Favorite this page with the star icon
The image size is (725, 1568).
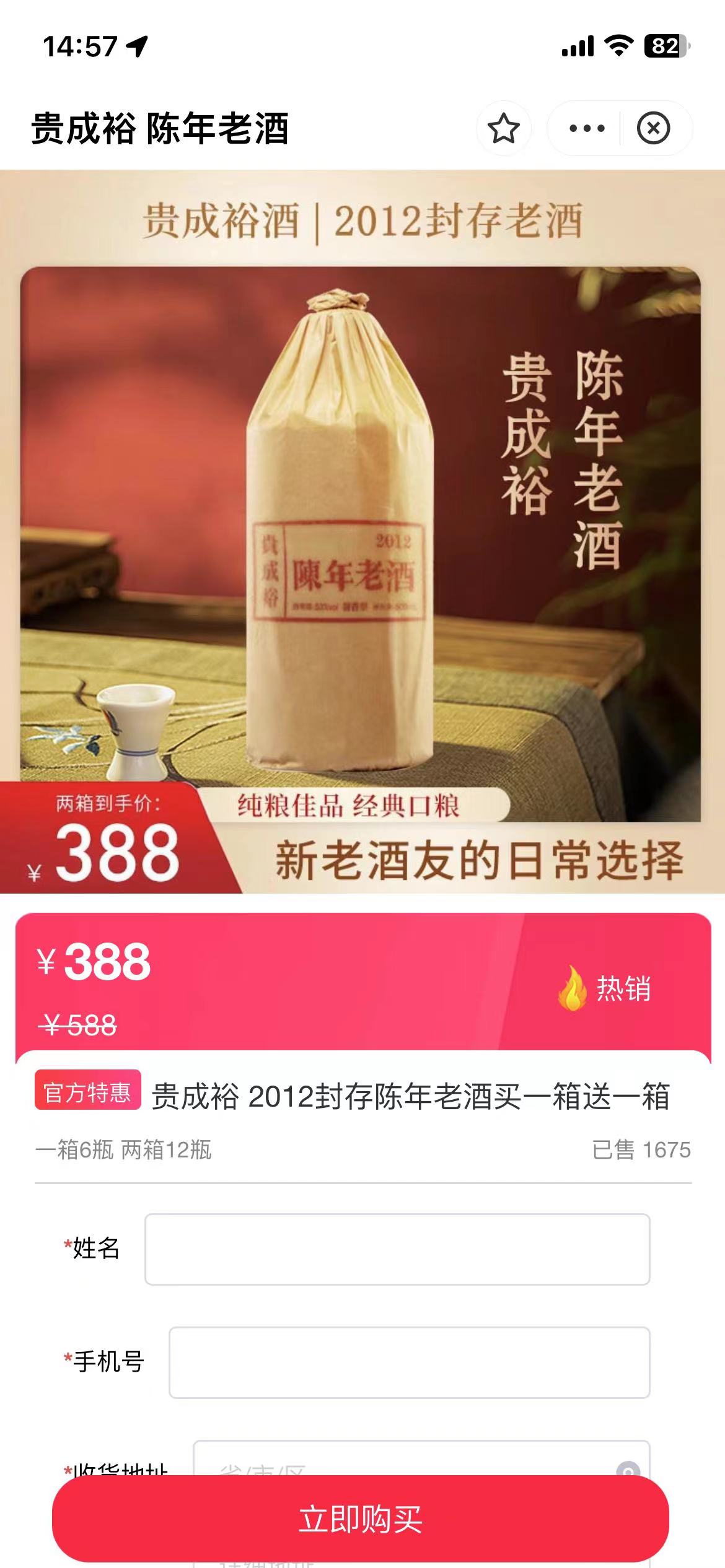pos(503,128)
